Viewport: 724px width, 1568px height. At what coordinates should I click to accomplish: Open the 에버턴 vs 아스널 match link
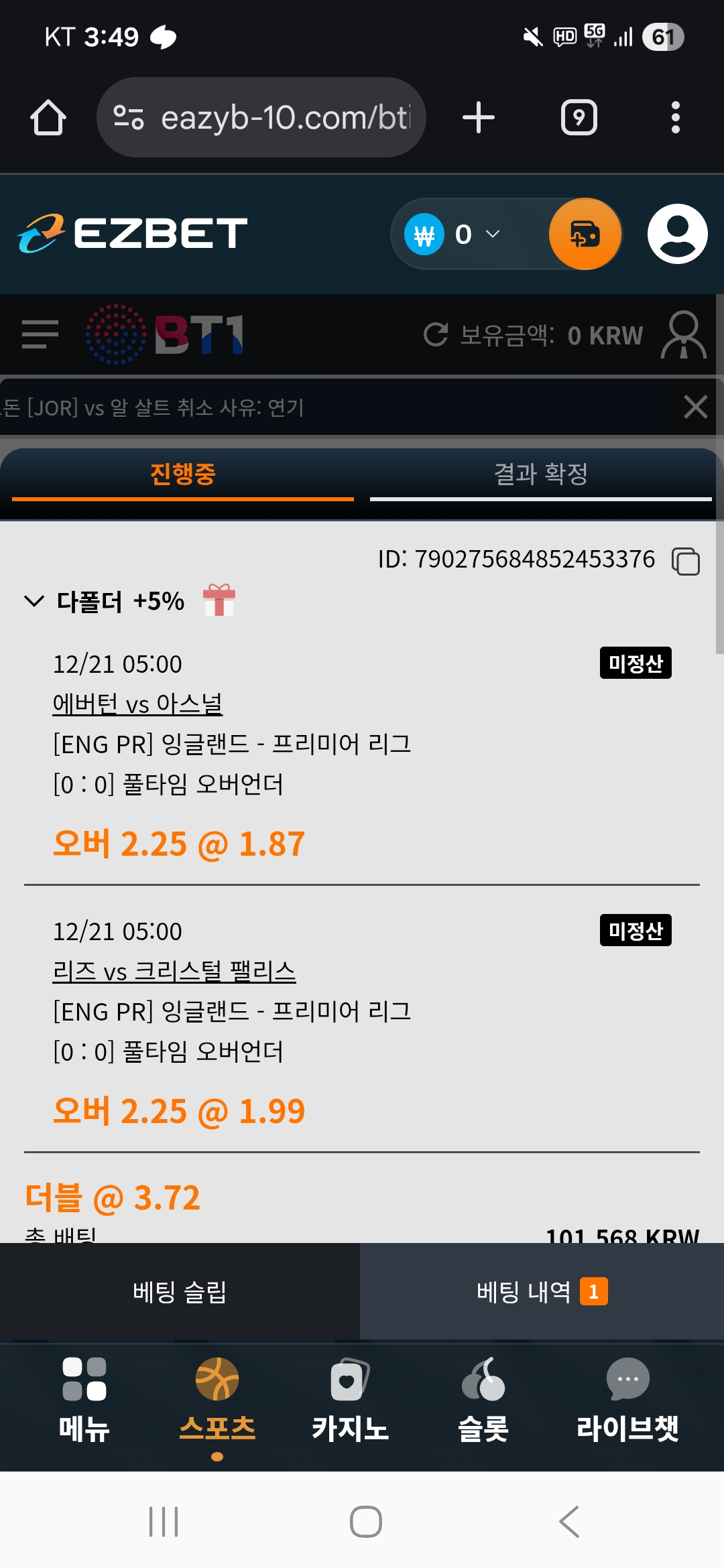(137, 704)
